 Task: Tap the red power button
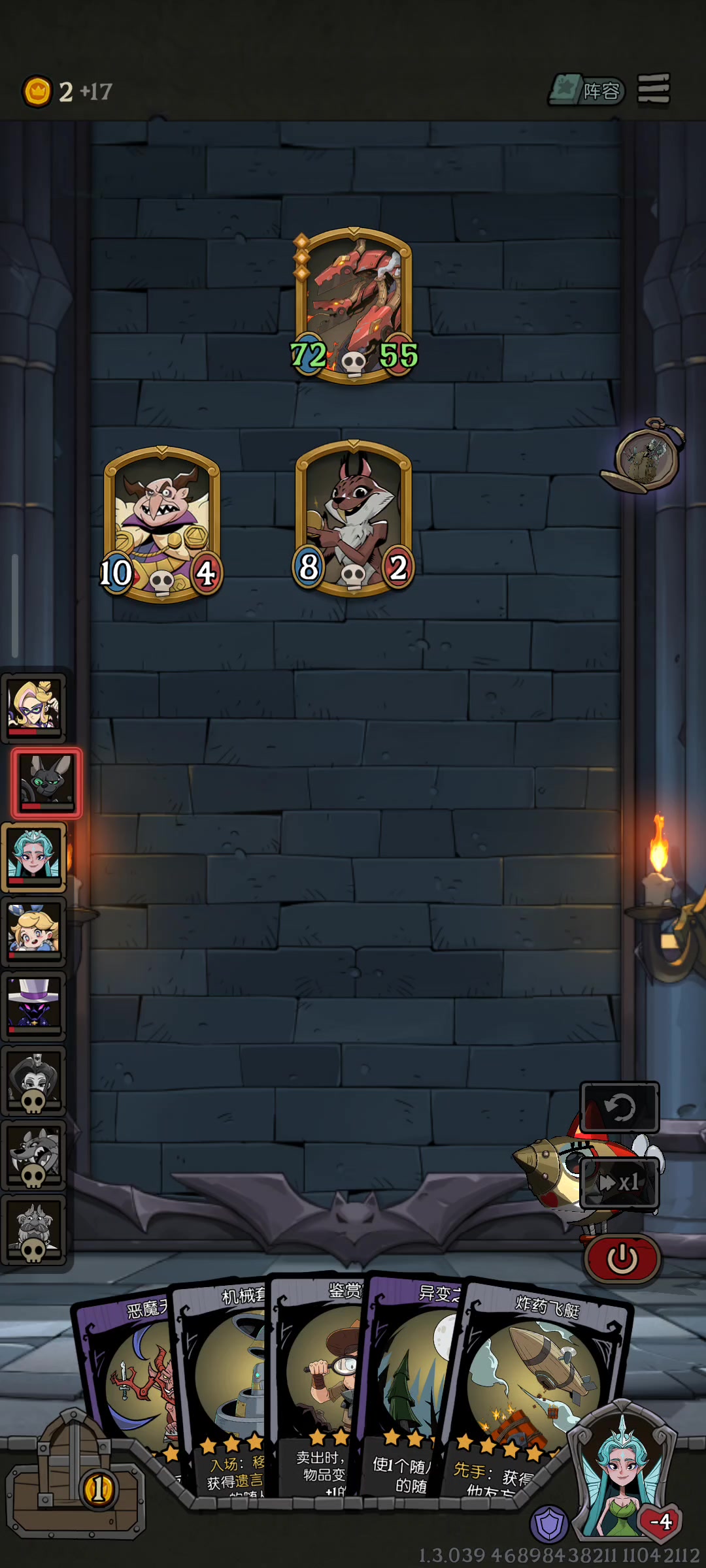coord(622,1258)
